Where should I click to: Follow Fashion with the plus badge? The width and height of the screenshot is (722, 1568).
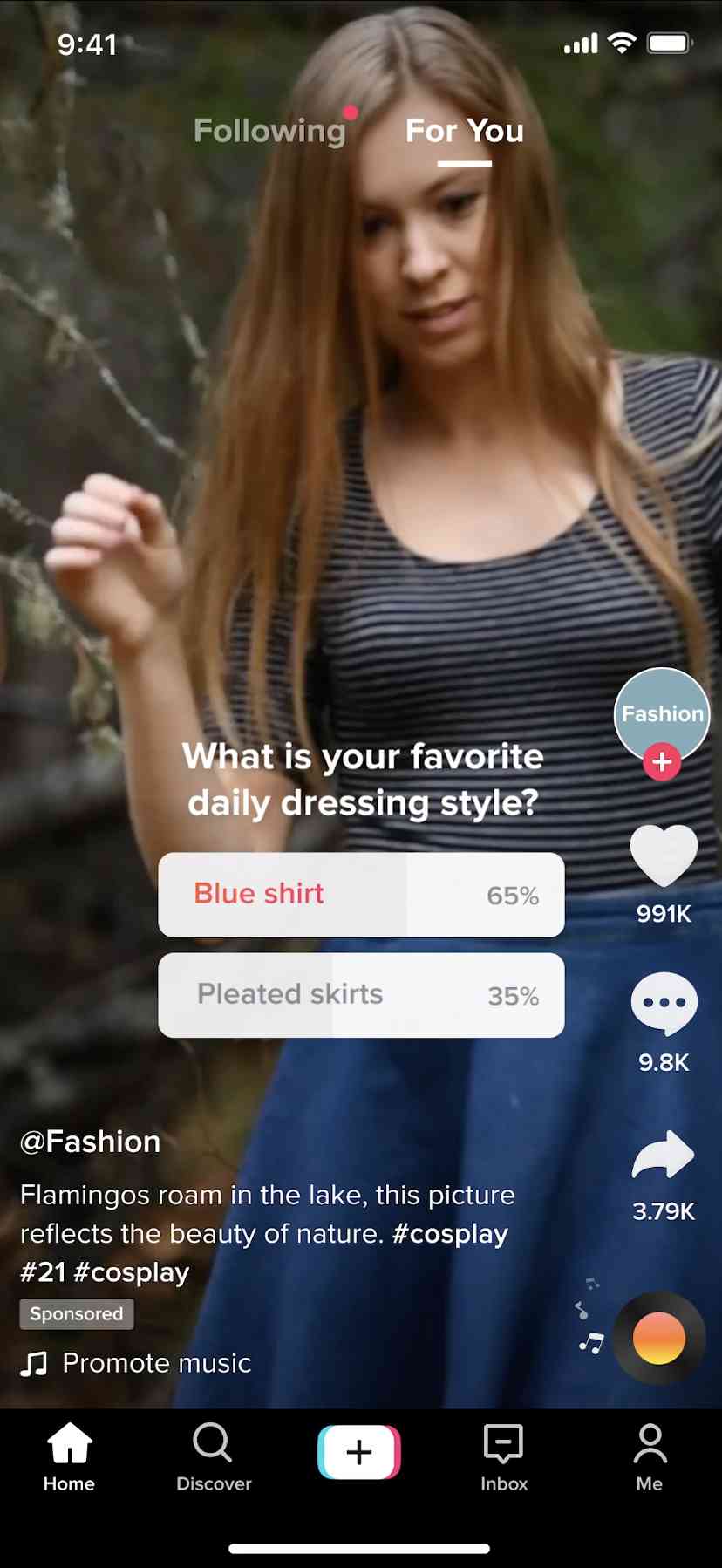pos(662,762)
